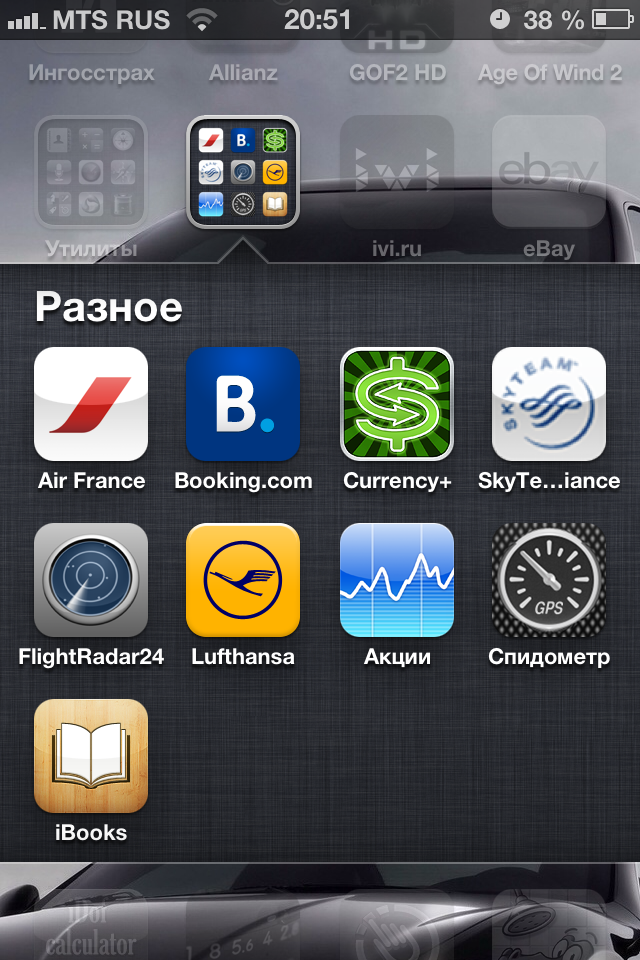Open the Акции stocks app
The height and width of the screenshot is (960, 640).
pos(397,580)
